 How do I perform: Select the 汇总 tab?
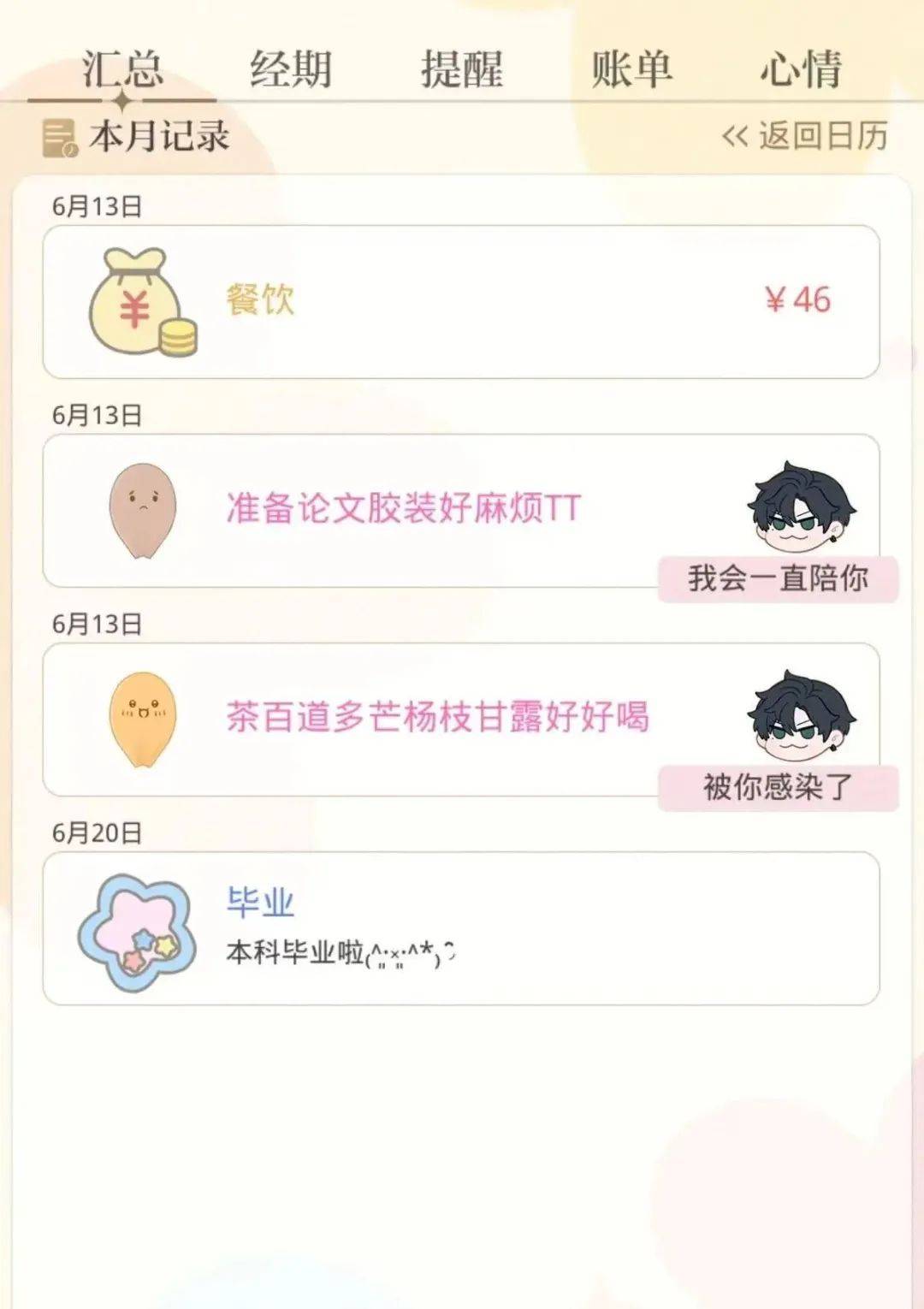point(122,68)
